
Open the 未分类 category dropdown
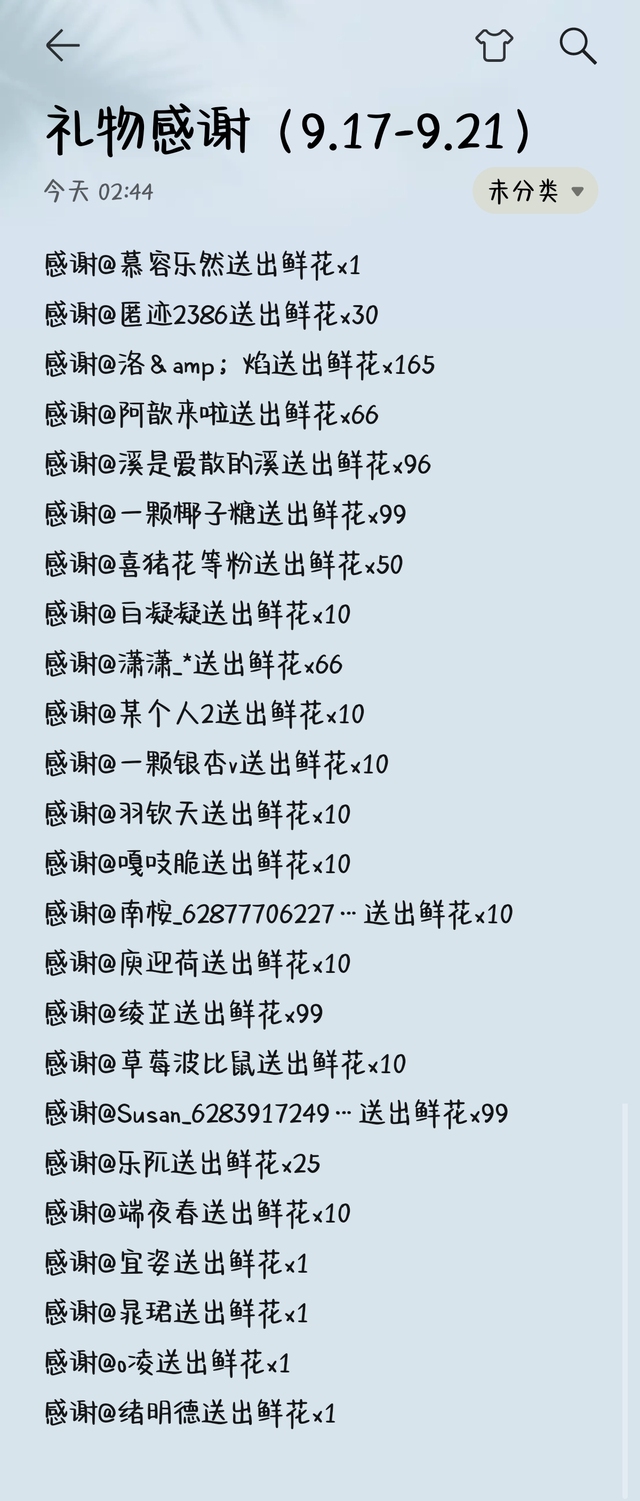coord(535,190)
